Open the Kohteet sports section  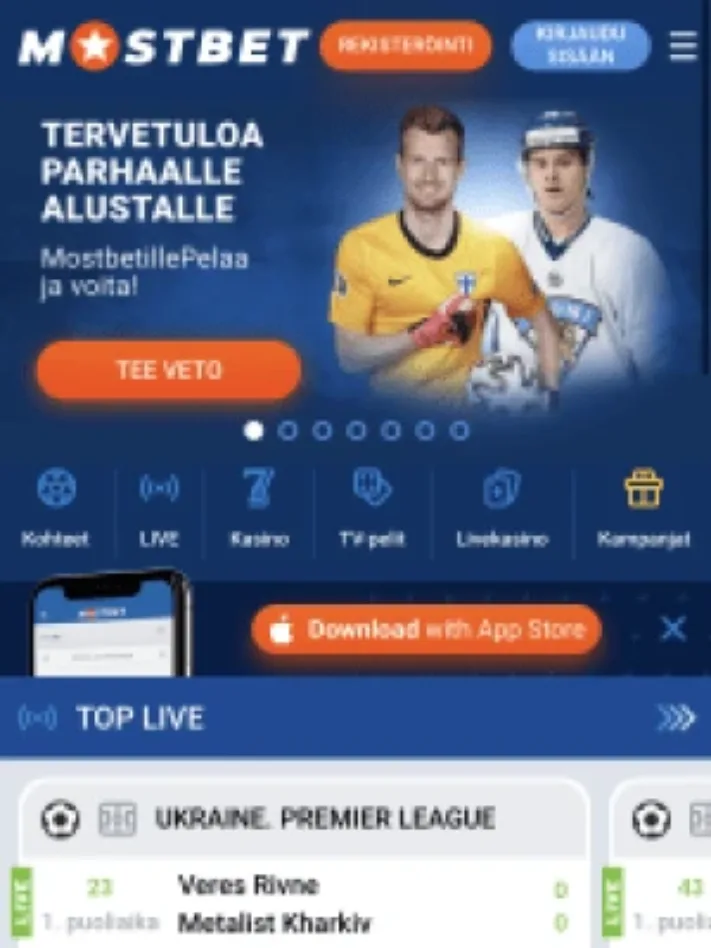pyautogui.click(x=55, y=508)
